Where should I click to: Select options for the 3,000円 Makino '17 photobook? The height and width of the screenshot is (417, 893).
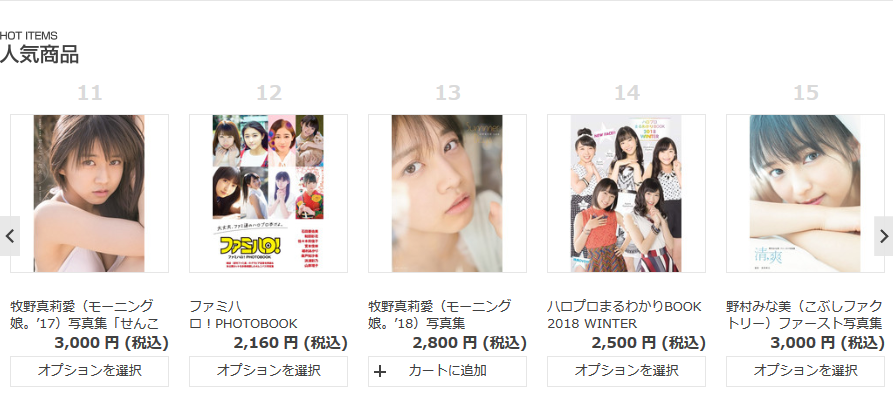[89, 371]
